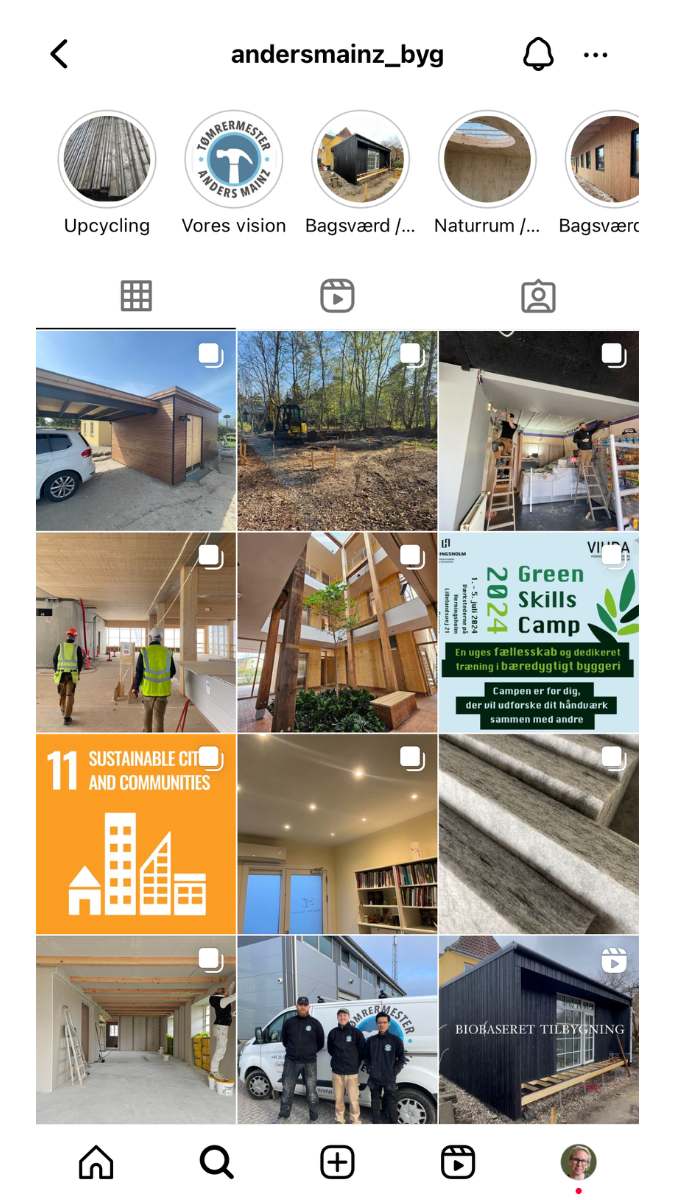Open the post of workers in yellow vests

[x=136, y=632]
